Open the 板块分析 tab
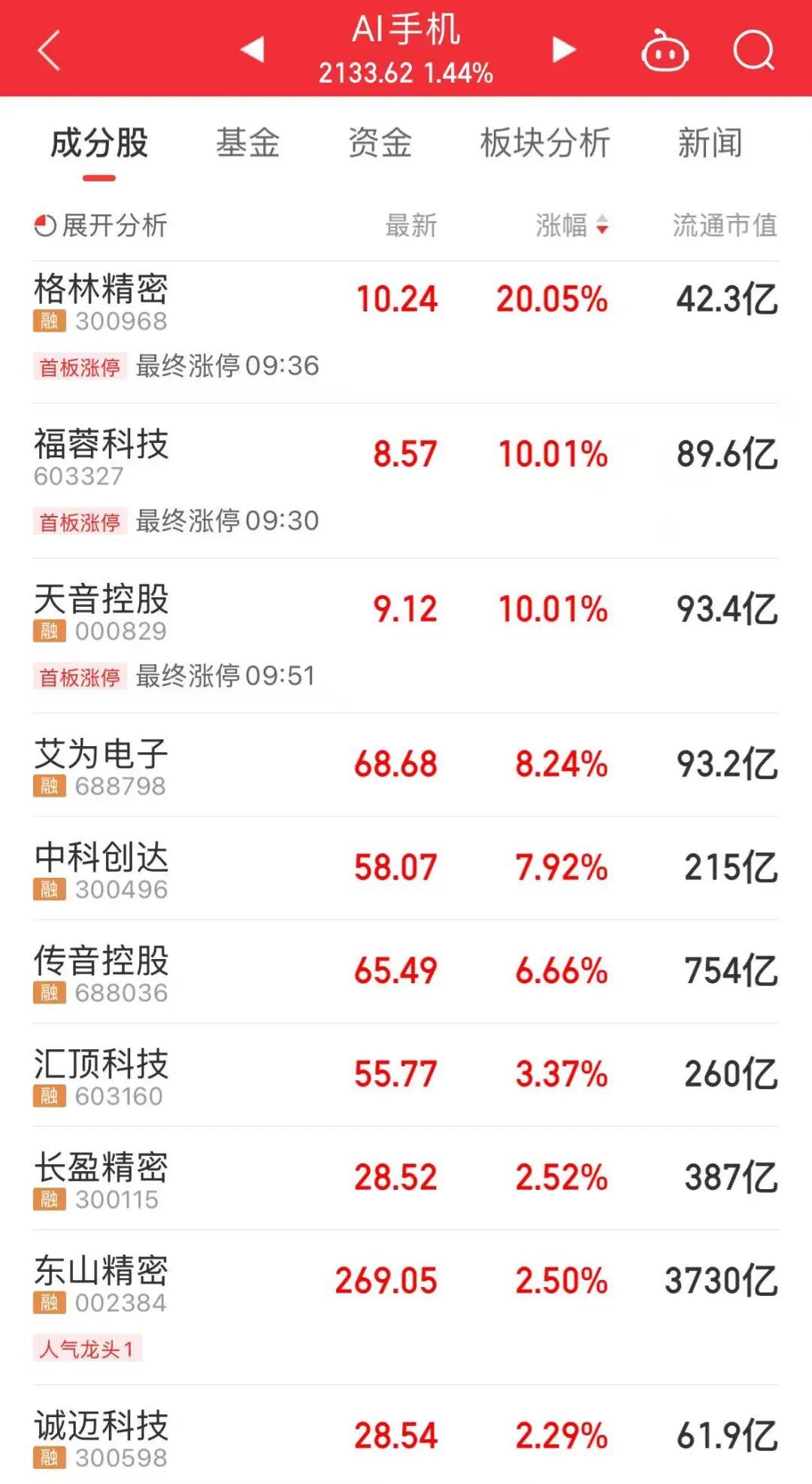Viewport: 812px width, 1484px height. [x=545, y=142]
